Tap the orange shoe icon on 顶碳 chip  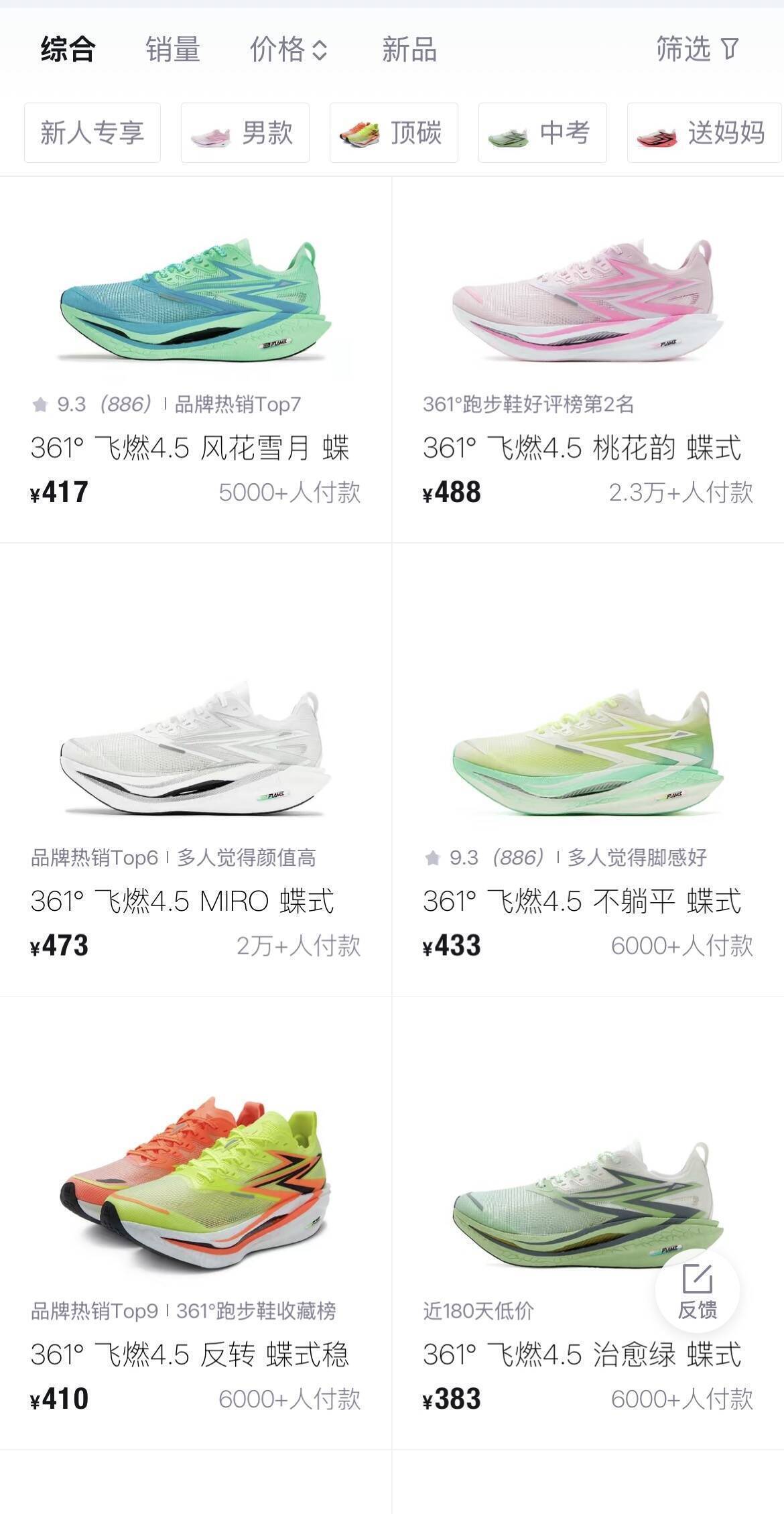(361, 133)
